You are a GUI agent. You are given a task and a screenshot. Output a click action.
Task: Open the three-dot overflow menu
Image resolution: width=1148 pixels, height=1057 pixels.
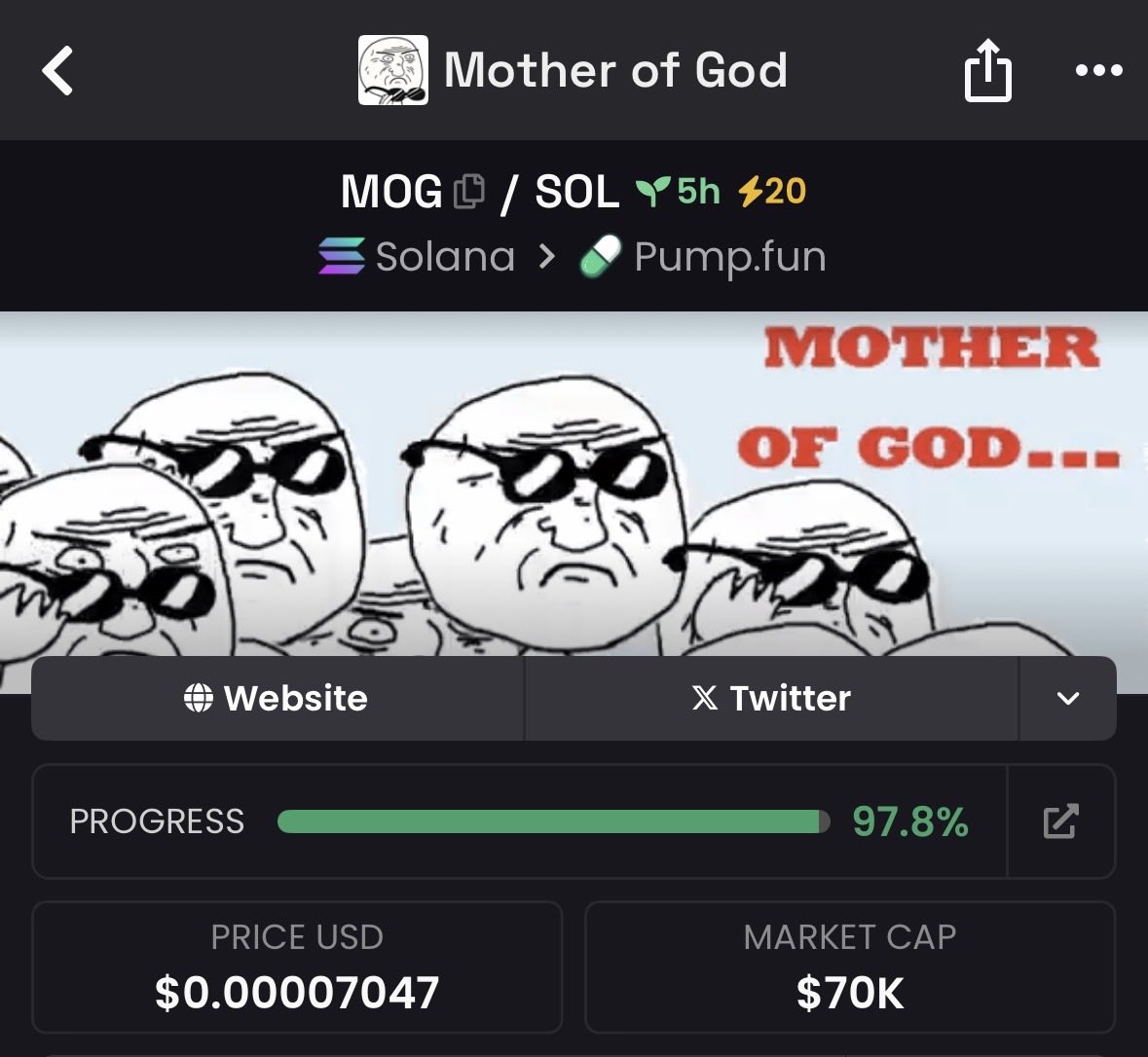coord(1098,71)
